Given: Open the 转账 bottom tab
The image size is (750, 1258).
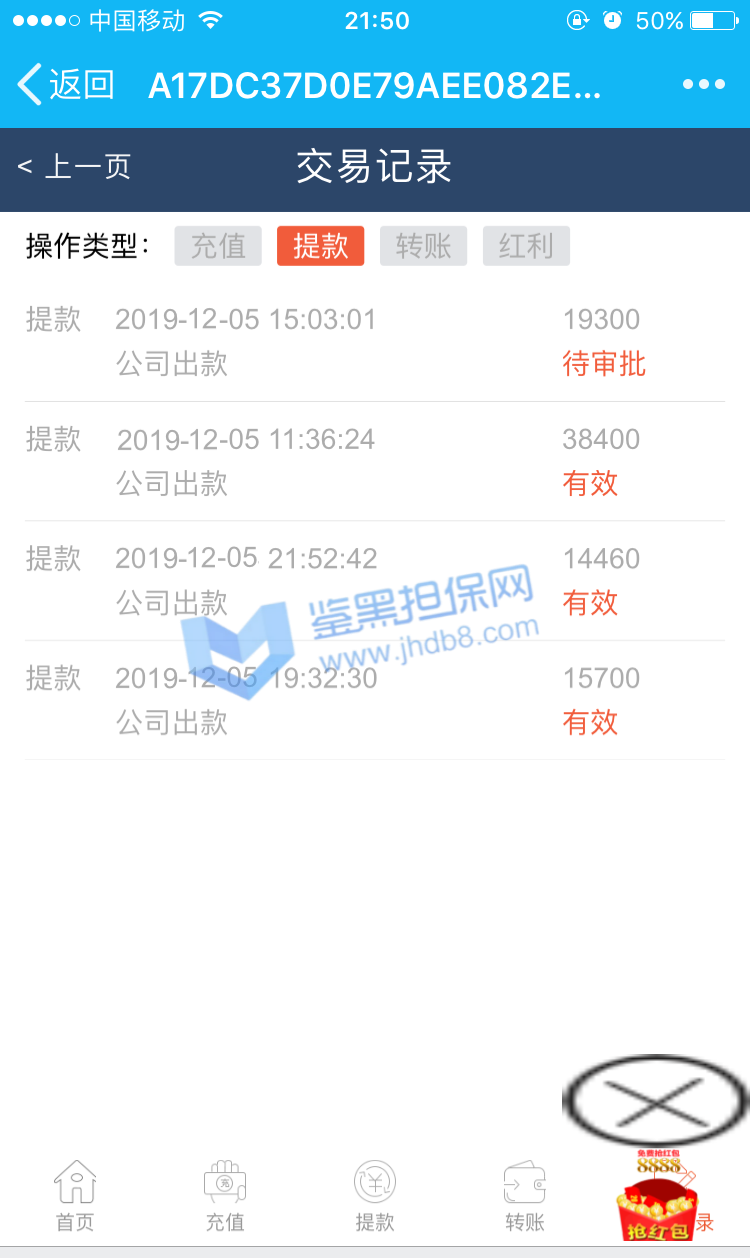Looking at the screenshot, I should 525,1196.
